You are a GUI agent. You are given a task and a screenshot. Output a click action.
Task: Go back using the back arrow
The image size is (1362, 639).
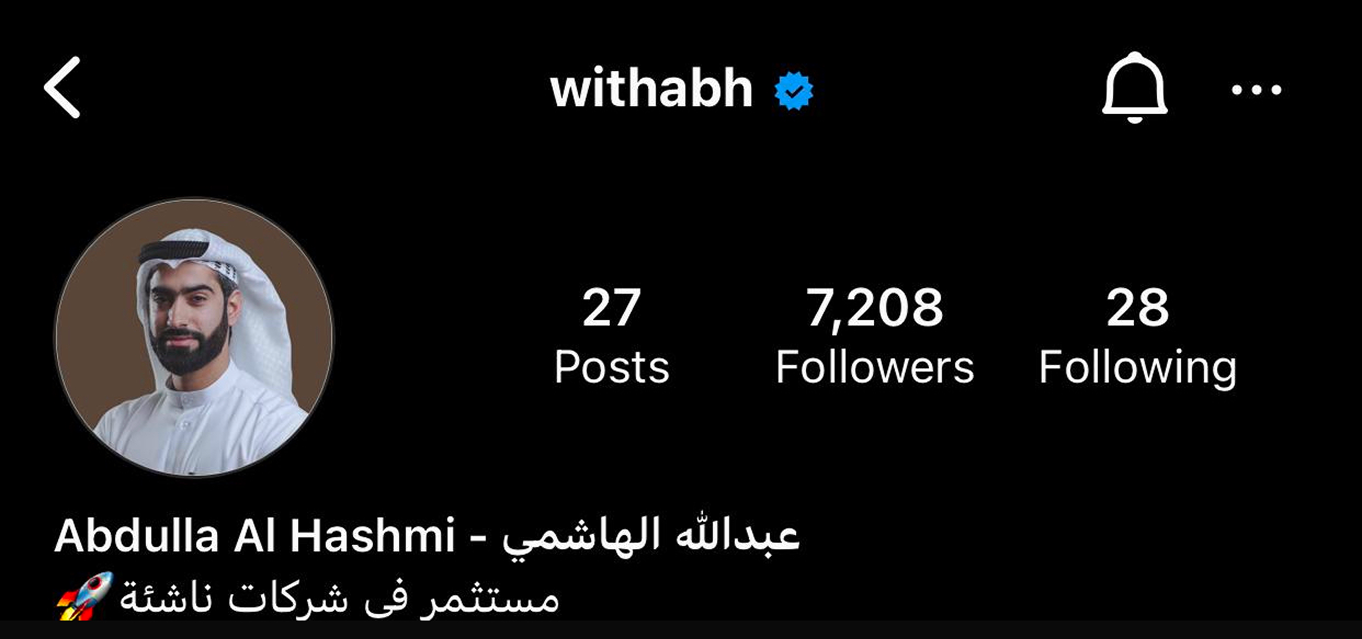(62, 88)
